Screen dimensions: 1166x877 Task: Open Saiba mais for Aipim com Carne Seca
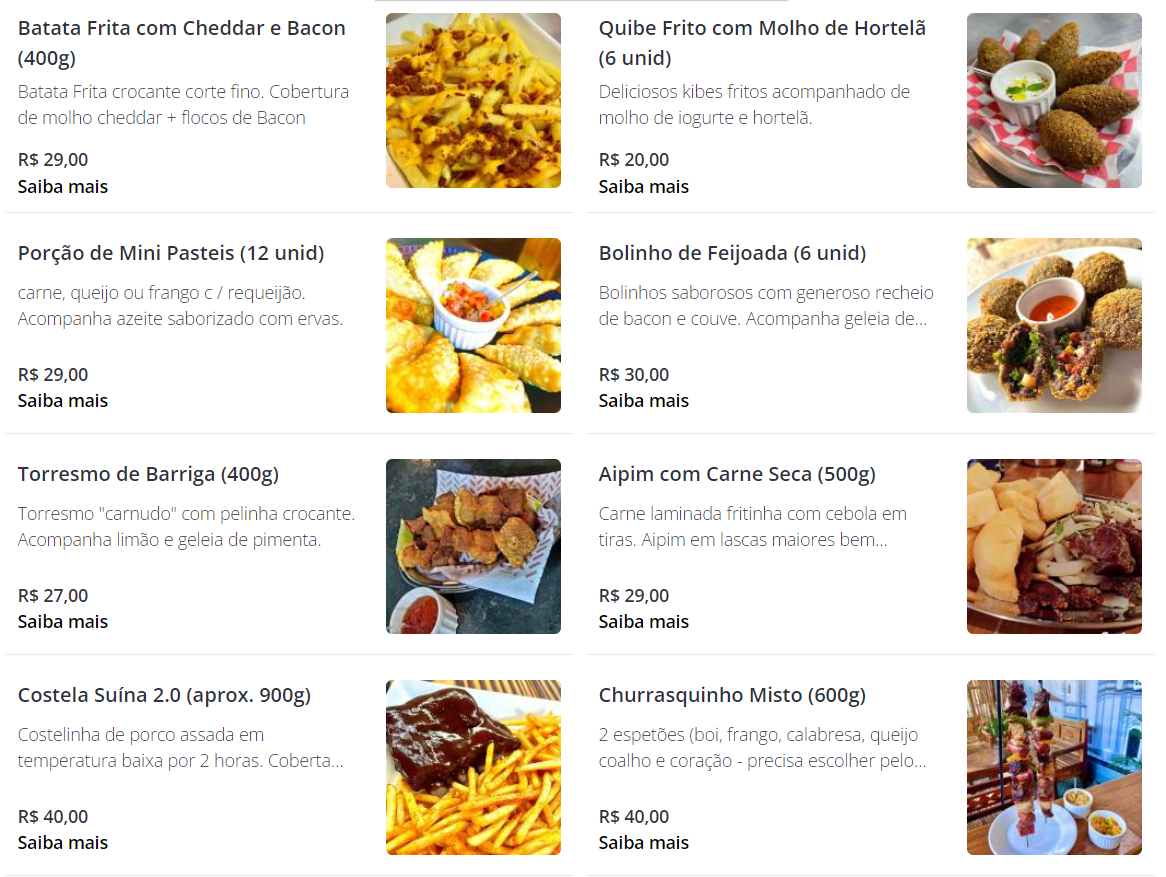point(644,622)
